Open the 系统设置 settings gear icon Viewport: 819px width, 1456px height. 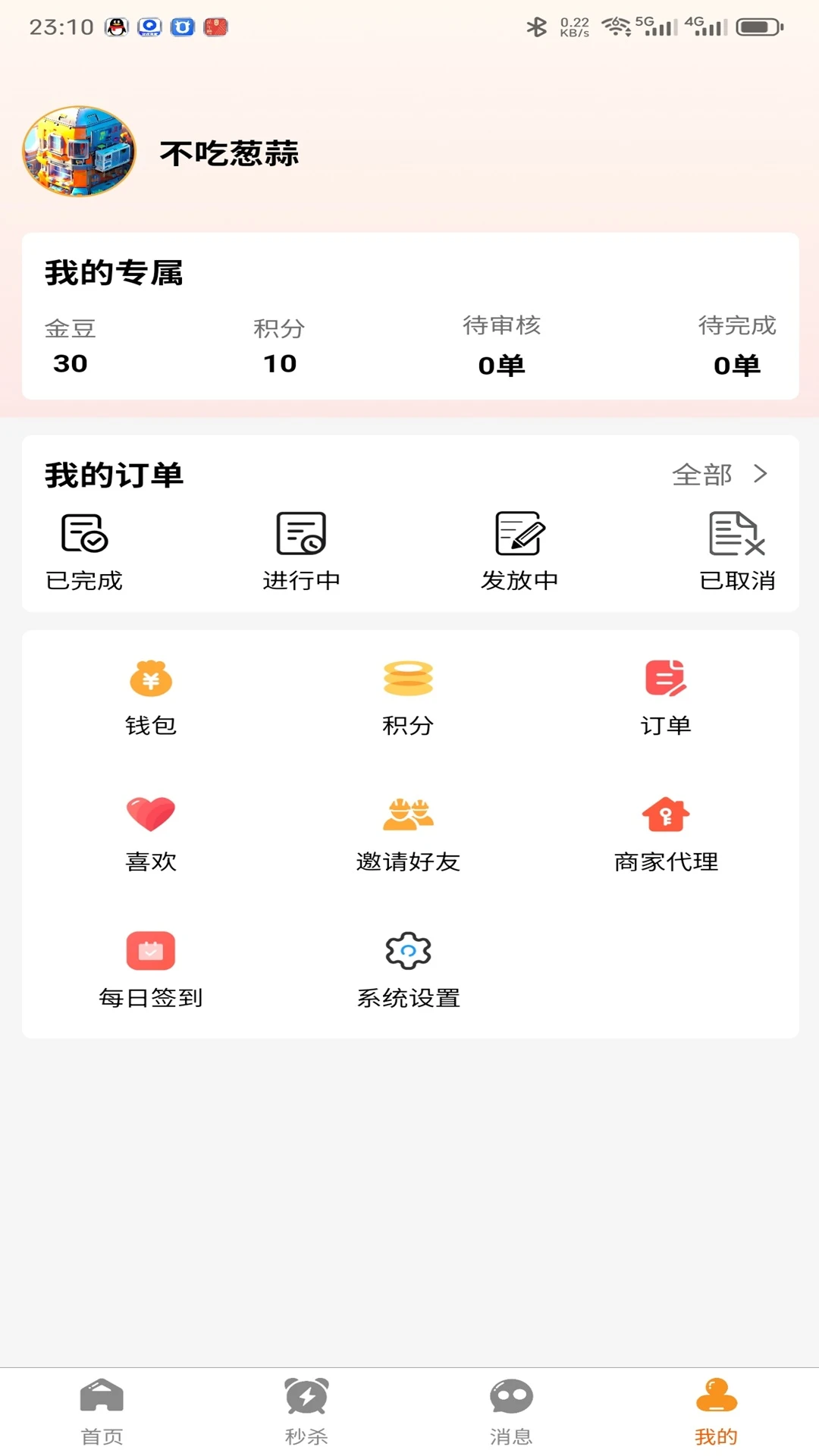[x=408, y=952]
